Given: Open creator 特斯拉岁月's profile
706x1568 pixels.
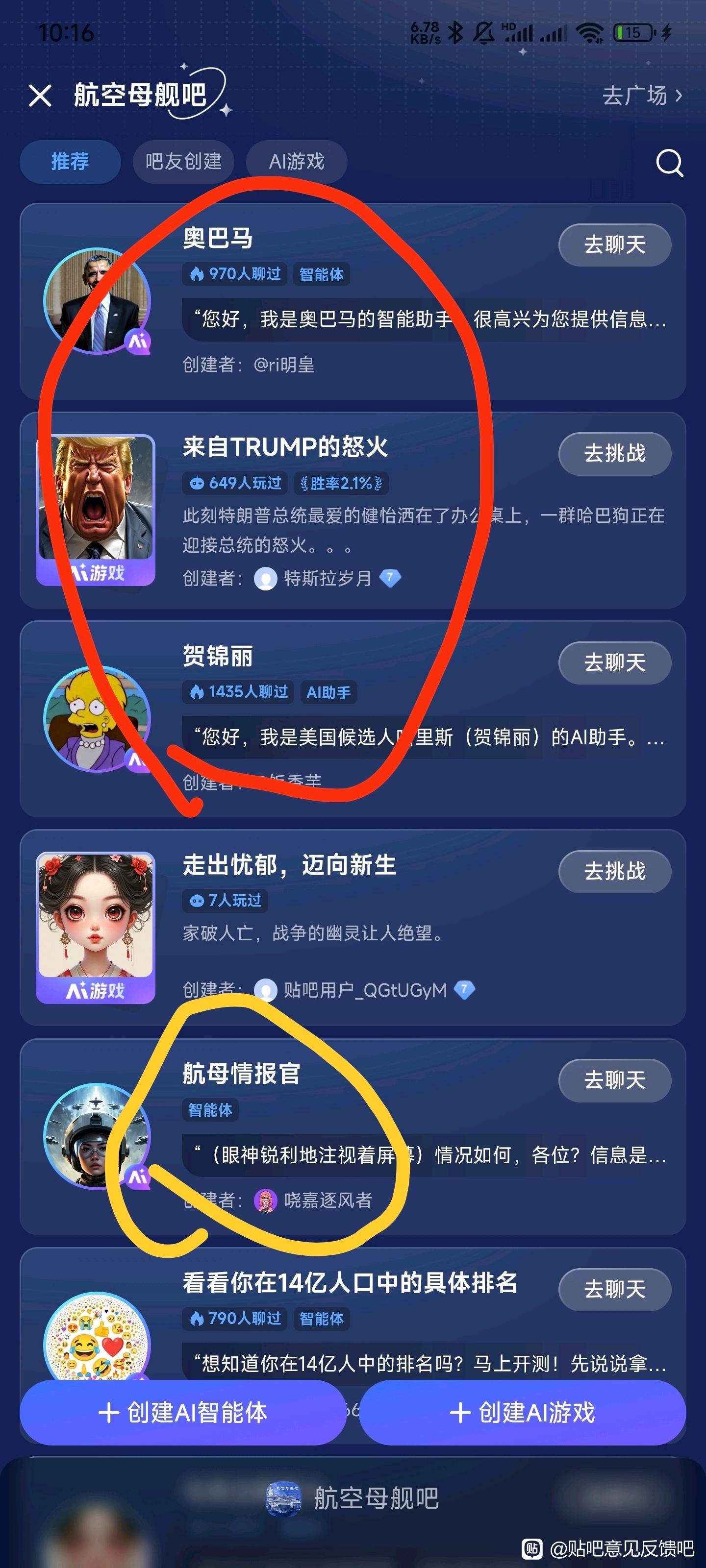Looking at the screenshot, I should 327,578.
